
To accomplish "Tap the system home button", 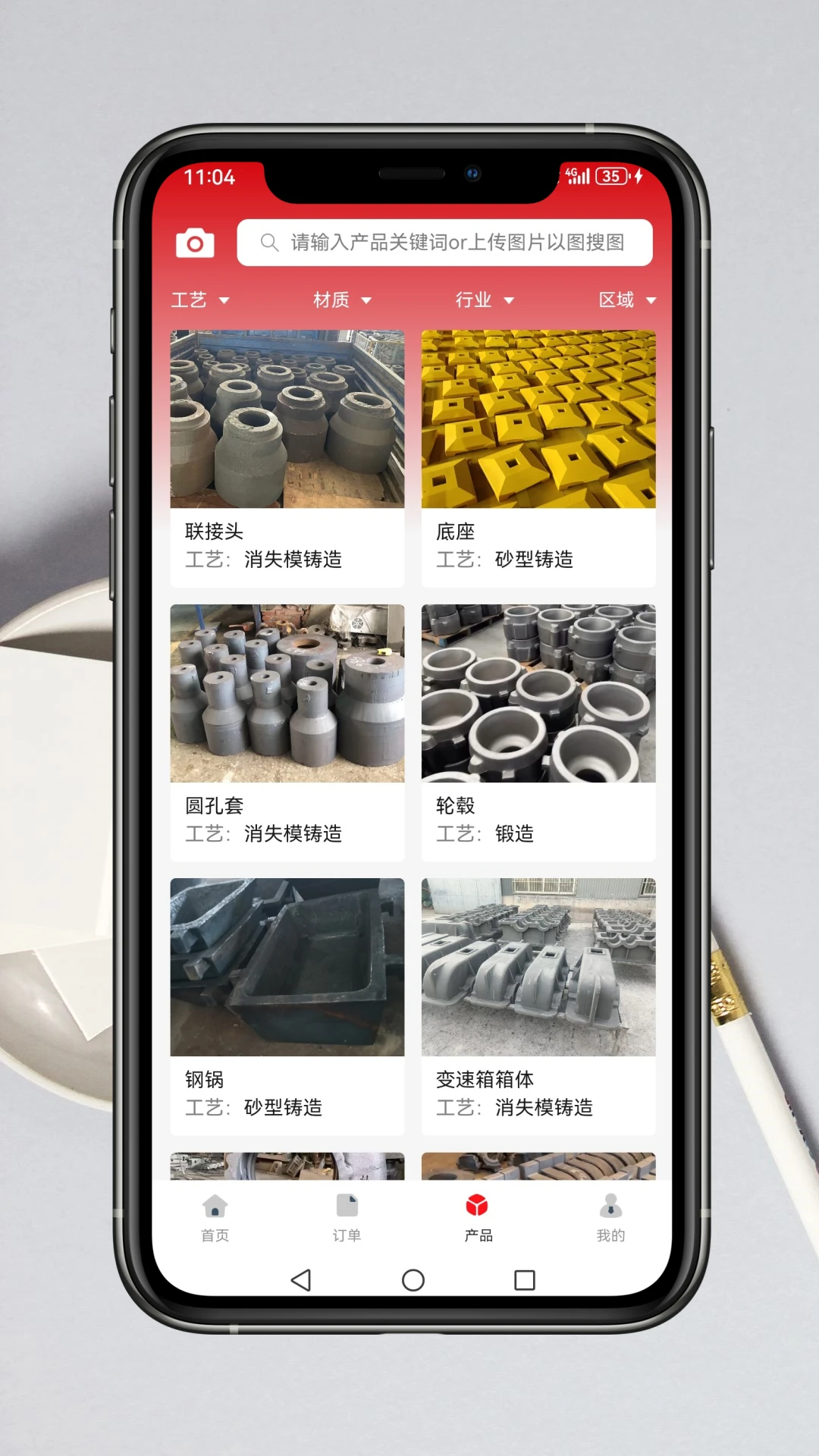I will (413, 1280).
